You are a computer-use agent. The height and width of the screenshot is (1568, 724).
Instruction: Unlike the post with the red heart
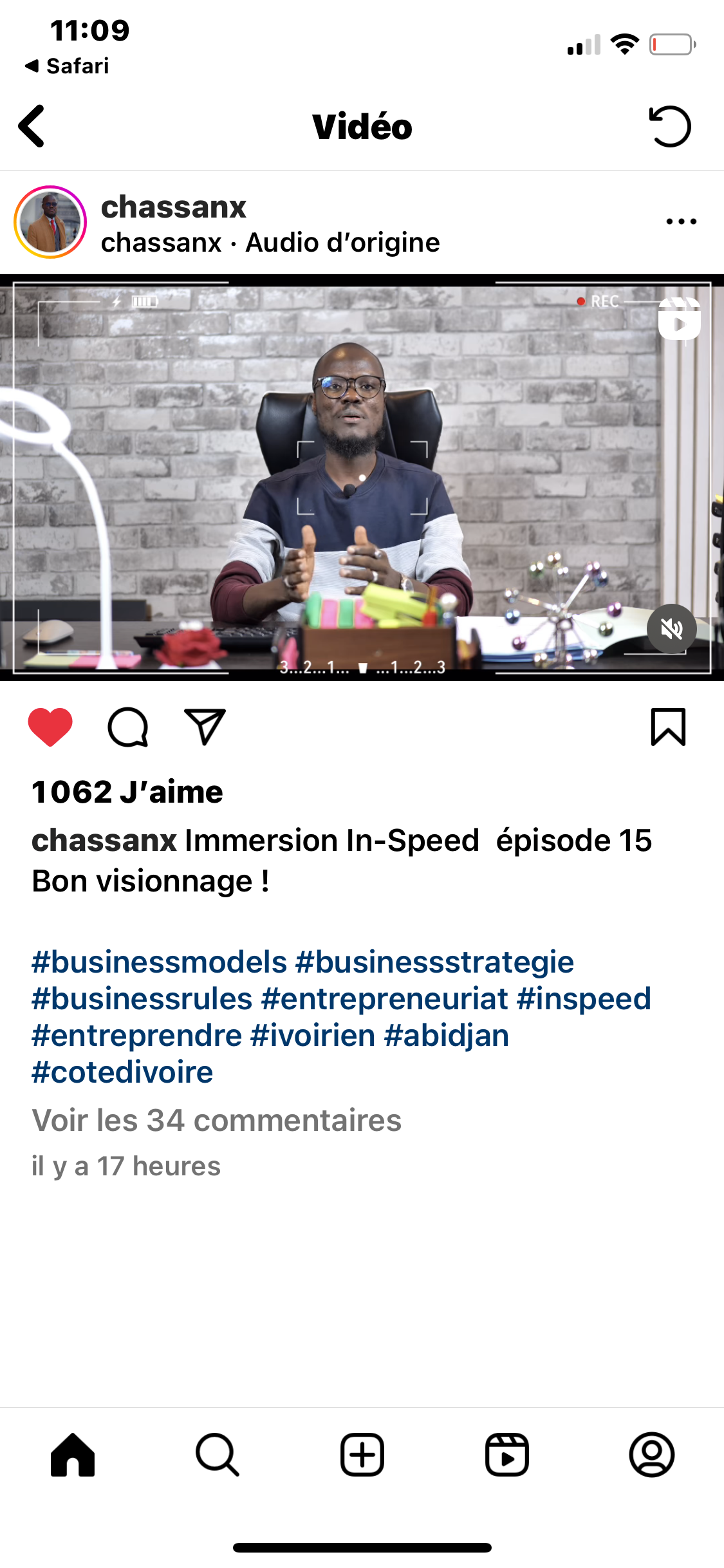50,727
